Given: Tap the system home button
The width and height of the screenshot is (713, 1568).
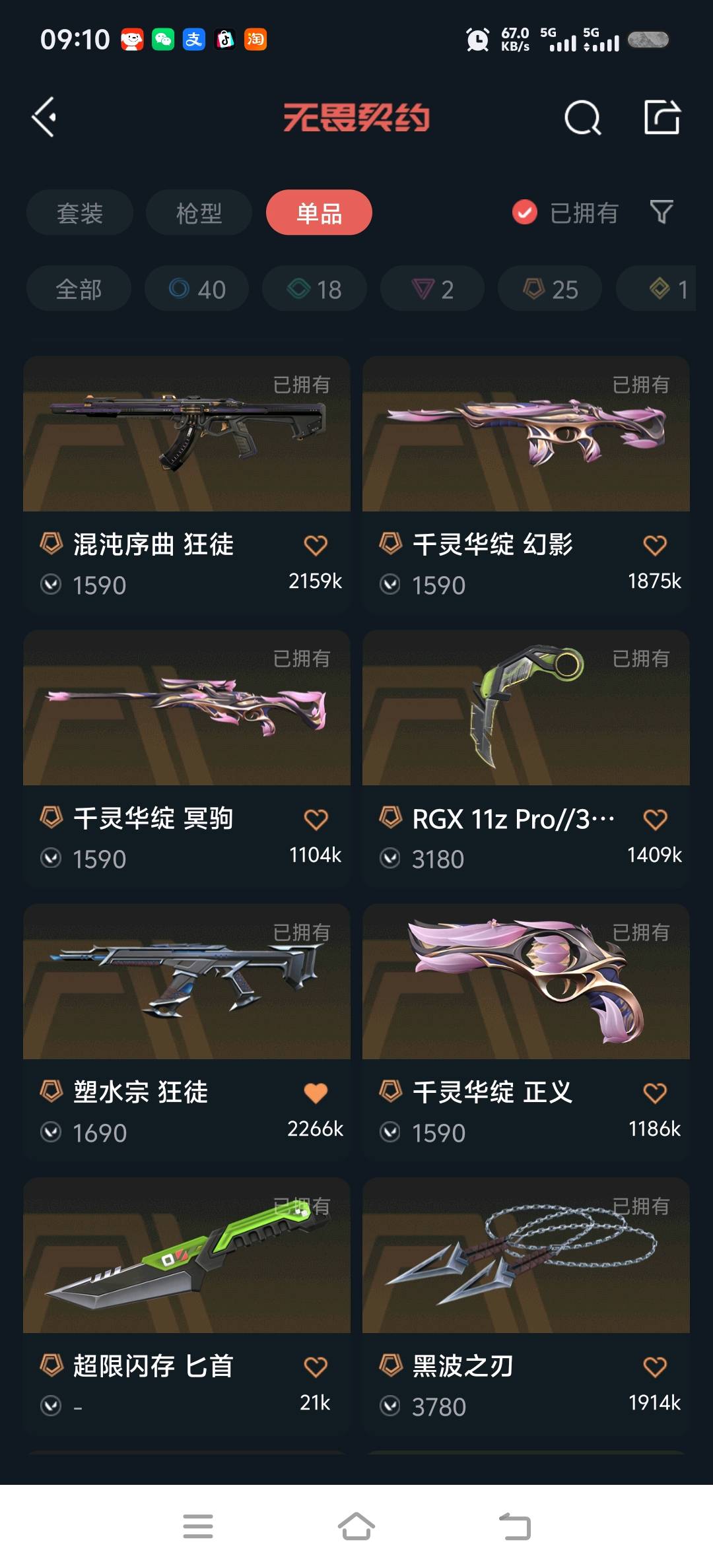Looking at the screenshot, I should pos(356,1526).
